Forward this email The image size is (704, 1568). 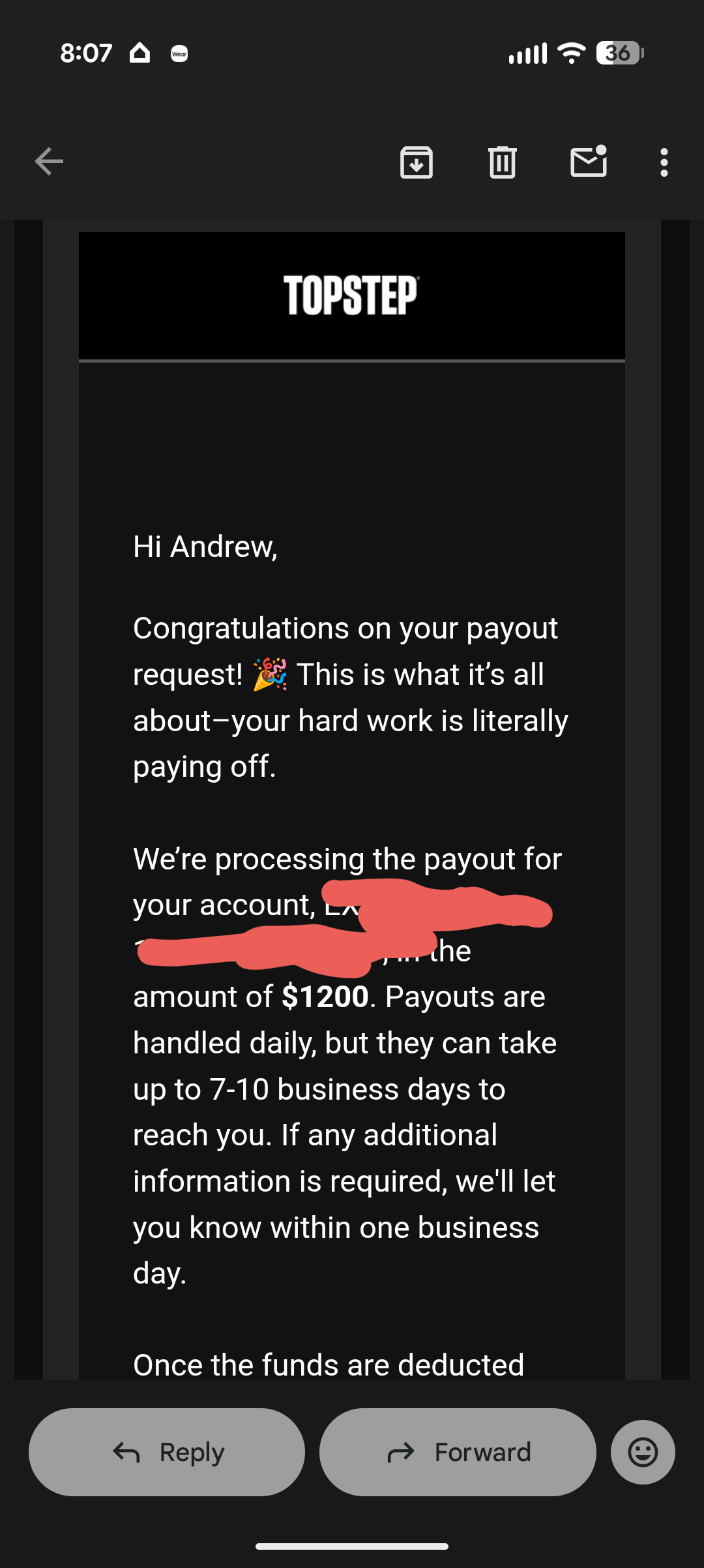[458, 1452]
